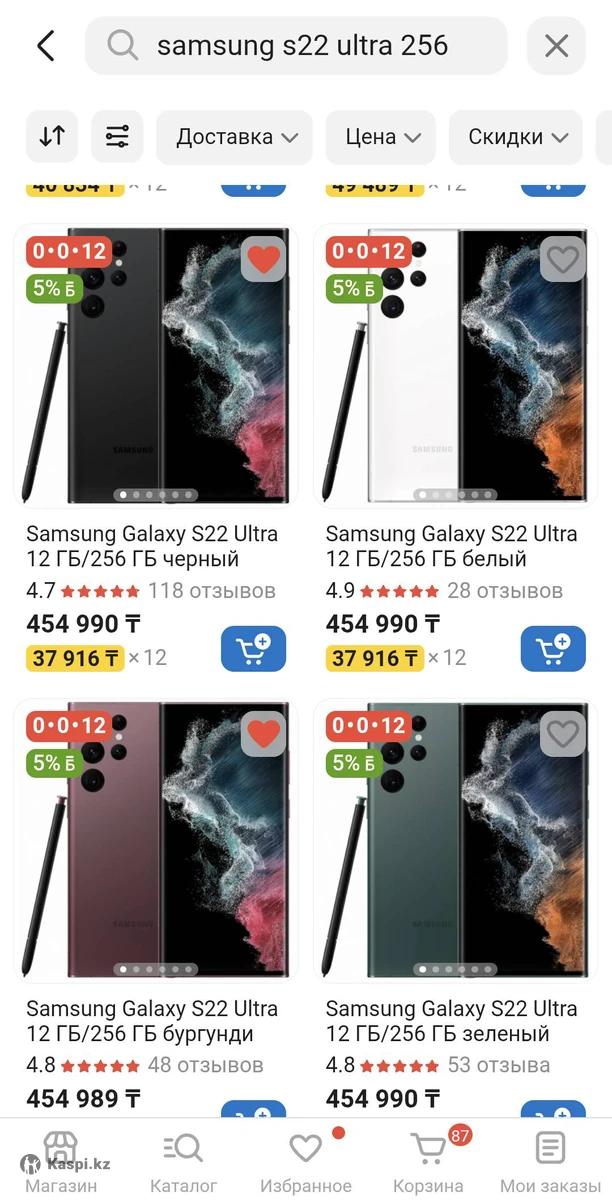Open the Корзина tab
This screenshot has height=1200, width=612.
tap(428, 1162)
